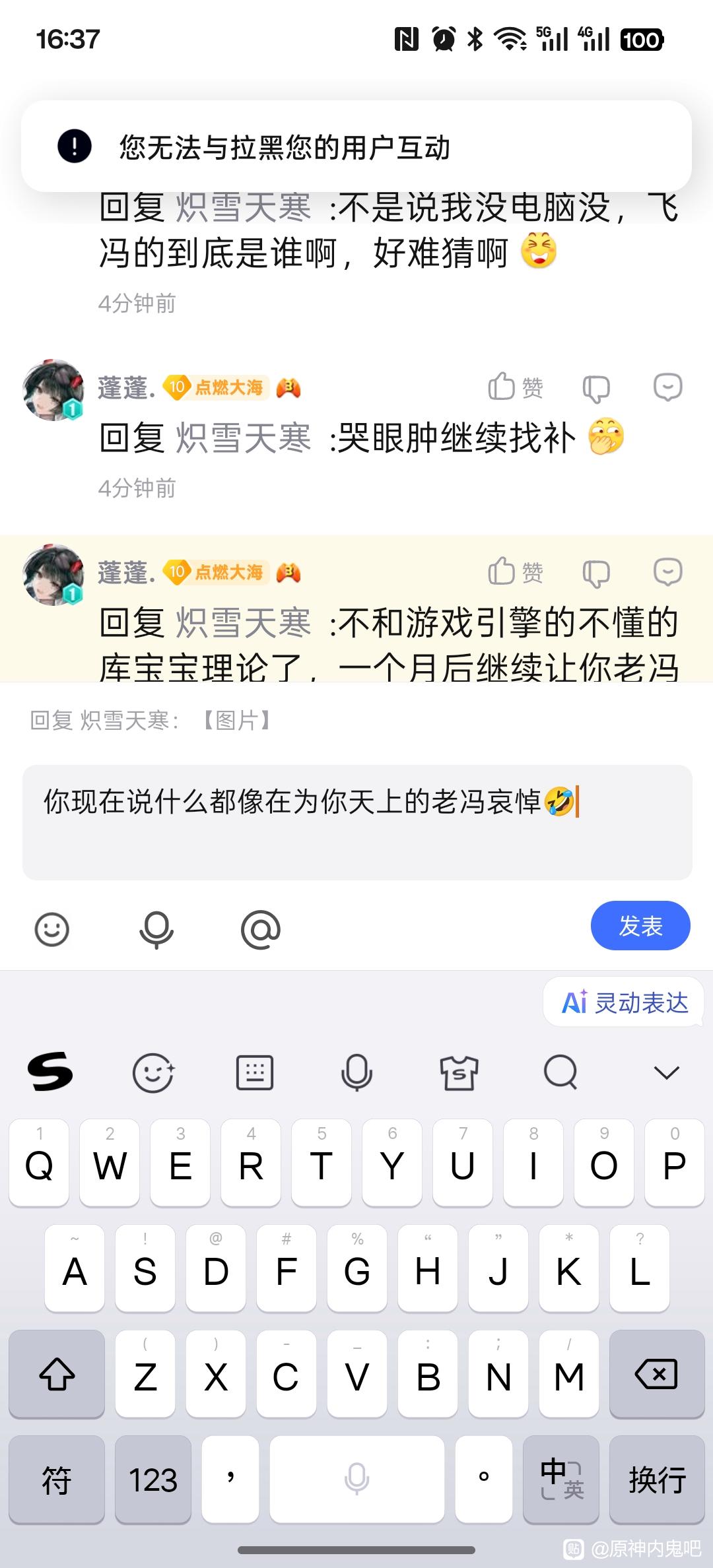Focus the reply text input box
The height and width of the screenshot is (1568, 713).
tap(356, 822)
